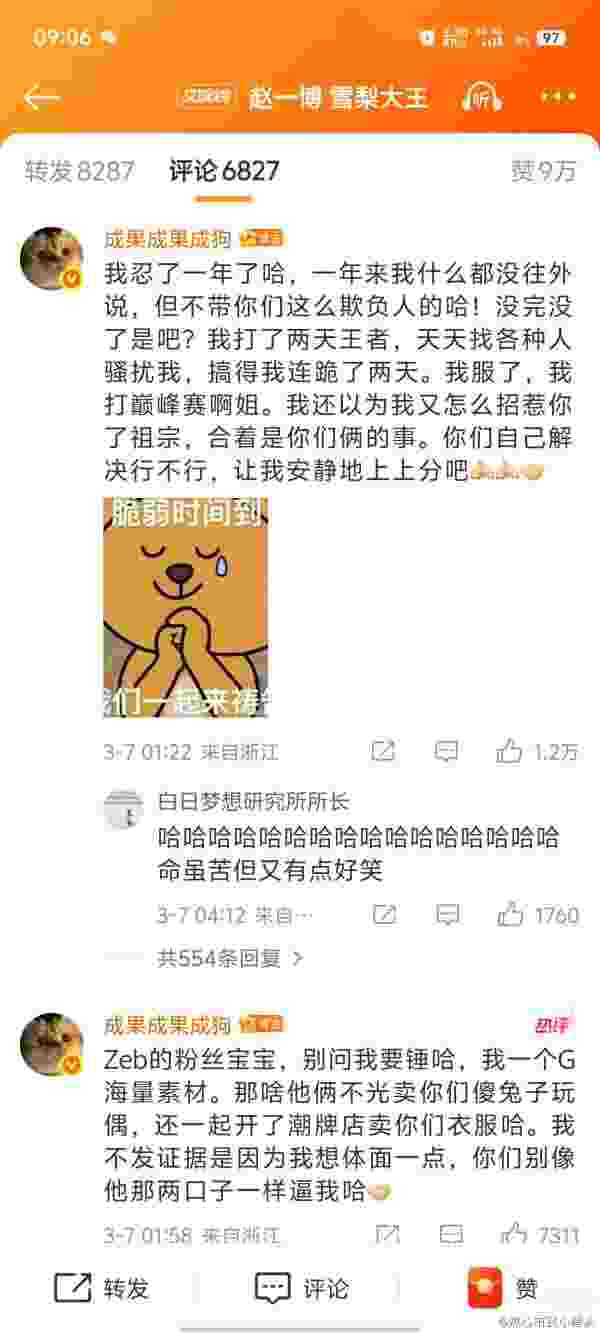Switch to the 转发 8287 tab

coord(79,171)
